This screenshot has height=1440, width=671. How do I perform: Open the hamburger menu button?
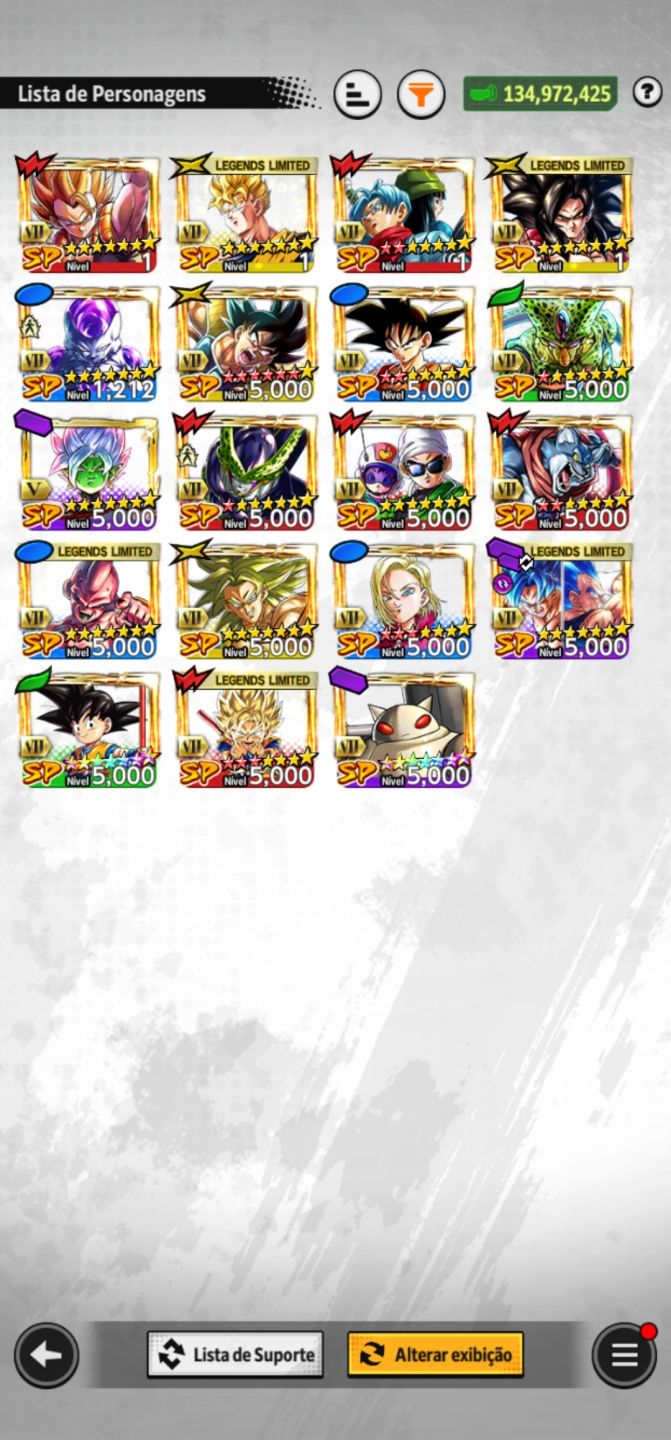pos(624,1355)
